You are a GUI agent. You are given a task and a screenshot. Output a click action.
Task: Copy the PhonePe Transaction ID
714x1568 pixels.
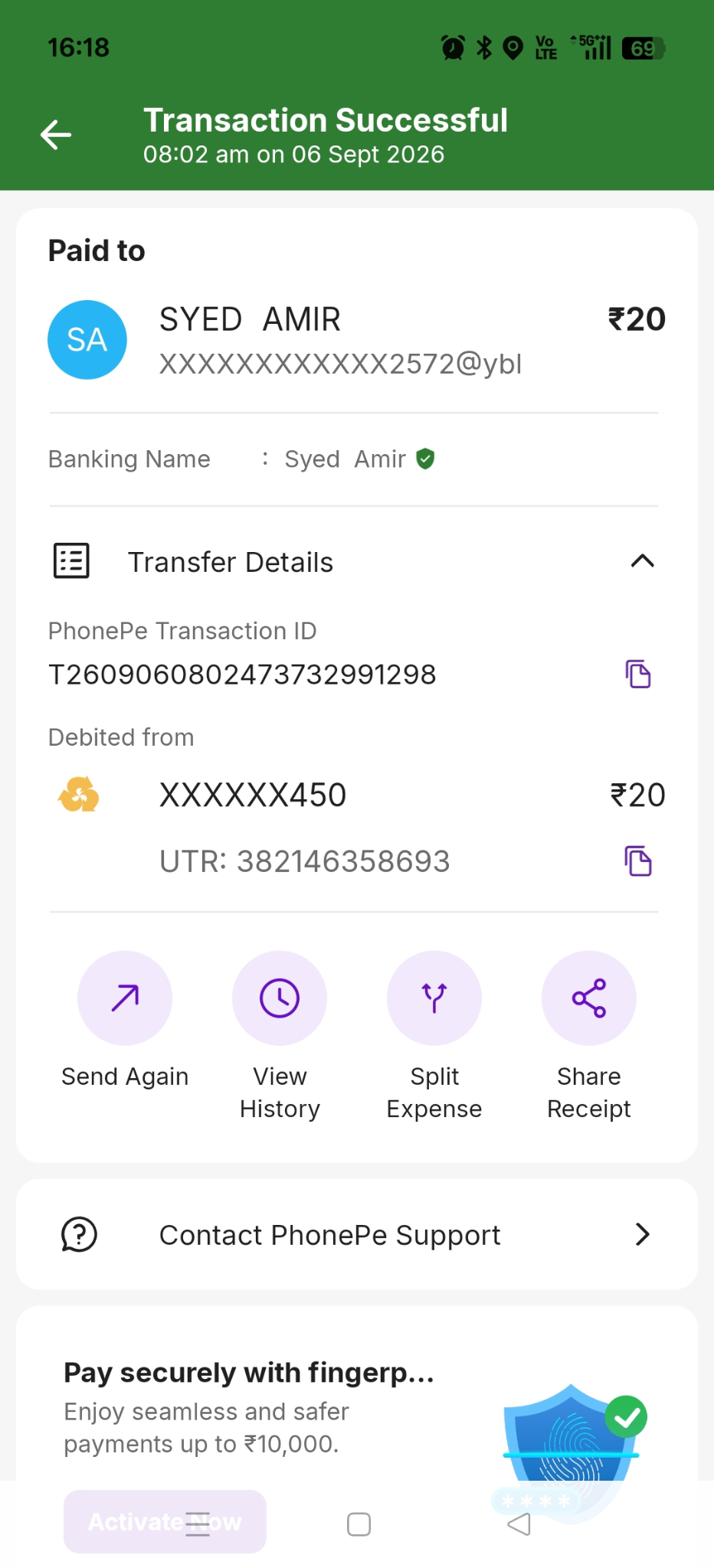click(637, 674)
